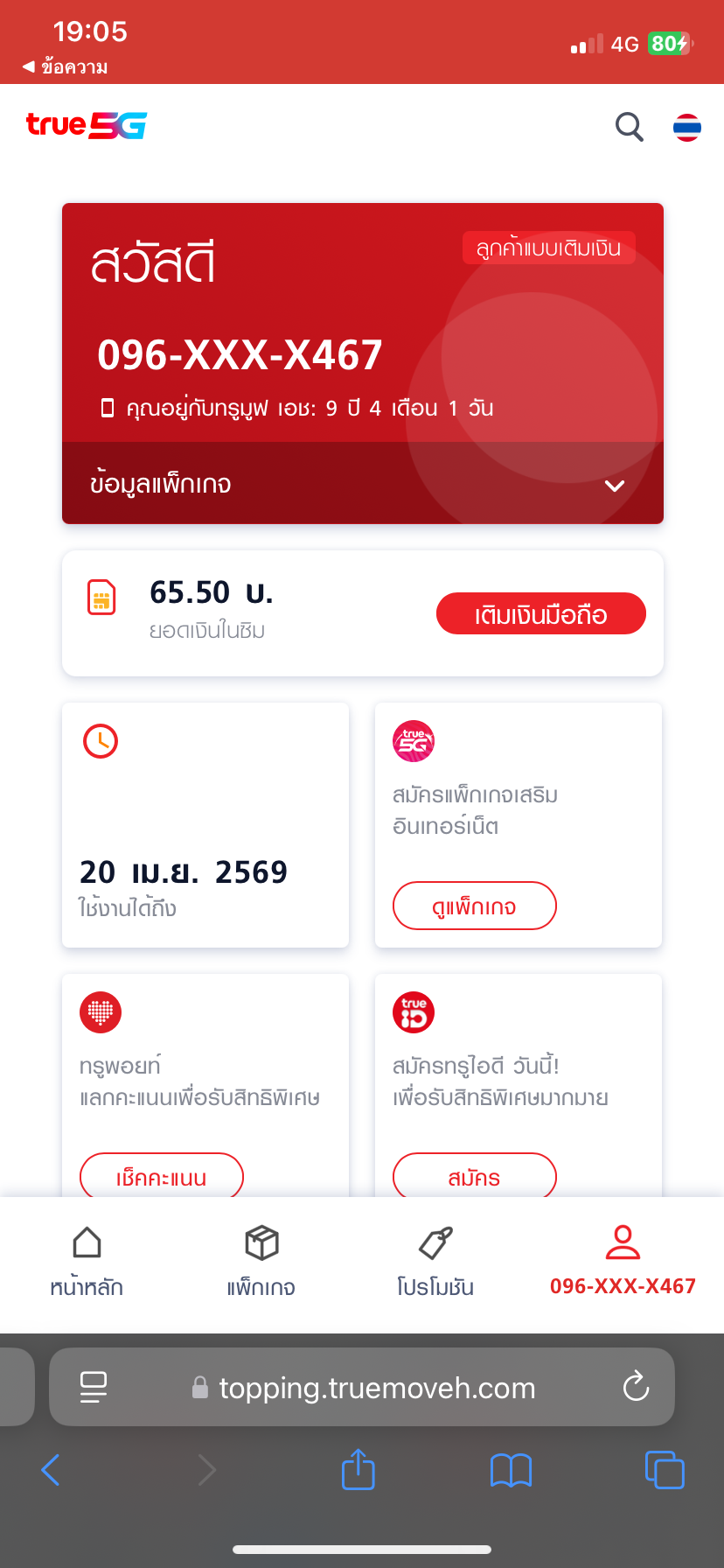
Task: Open the page reader menu icon
Action: (x=94, y=1387)
